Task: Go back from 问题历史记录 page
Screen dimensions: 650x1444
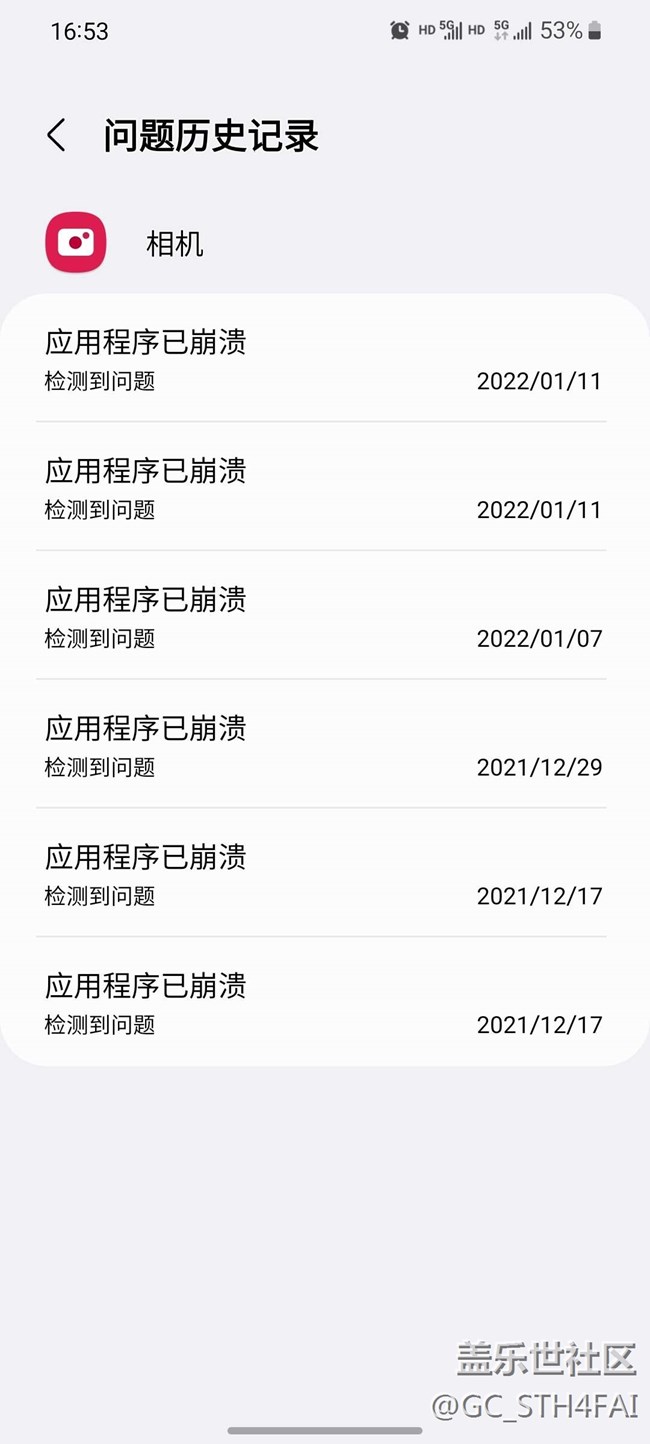Action: [57, 135]
